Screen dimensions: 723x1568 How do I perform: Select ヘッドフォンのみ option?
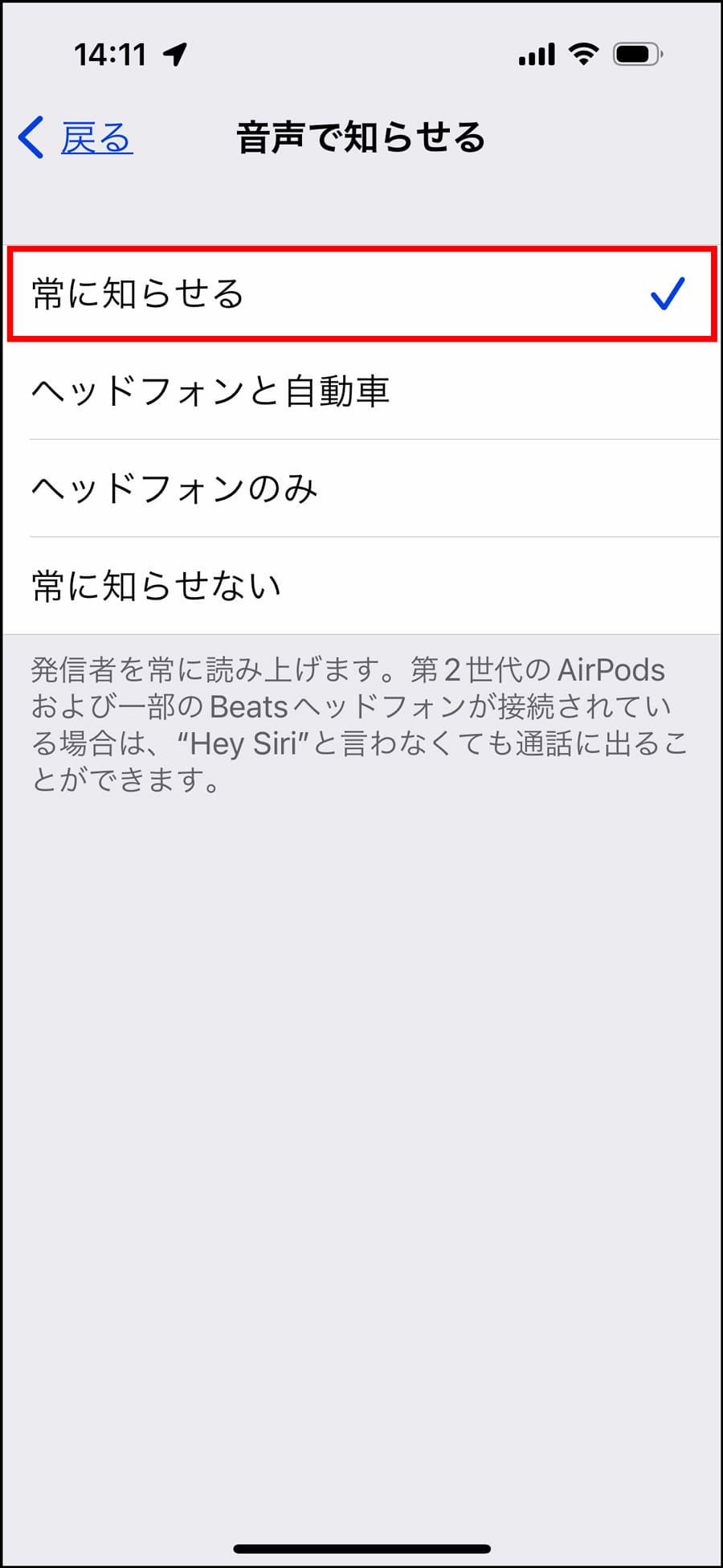tap(361, 489)
